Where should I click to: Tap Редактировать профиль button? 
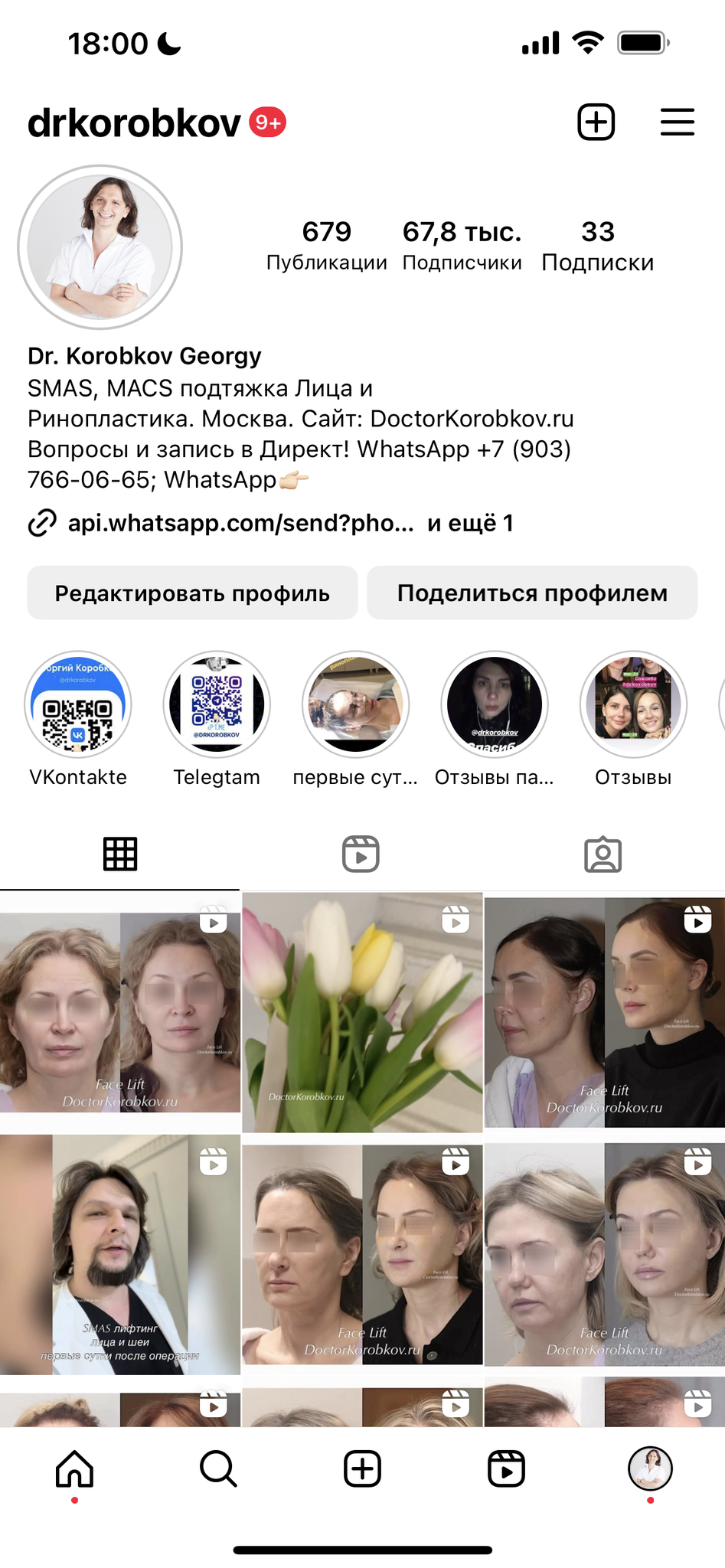click(x=192, y=593)
